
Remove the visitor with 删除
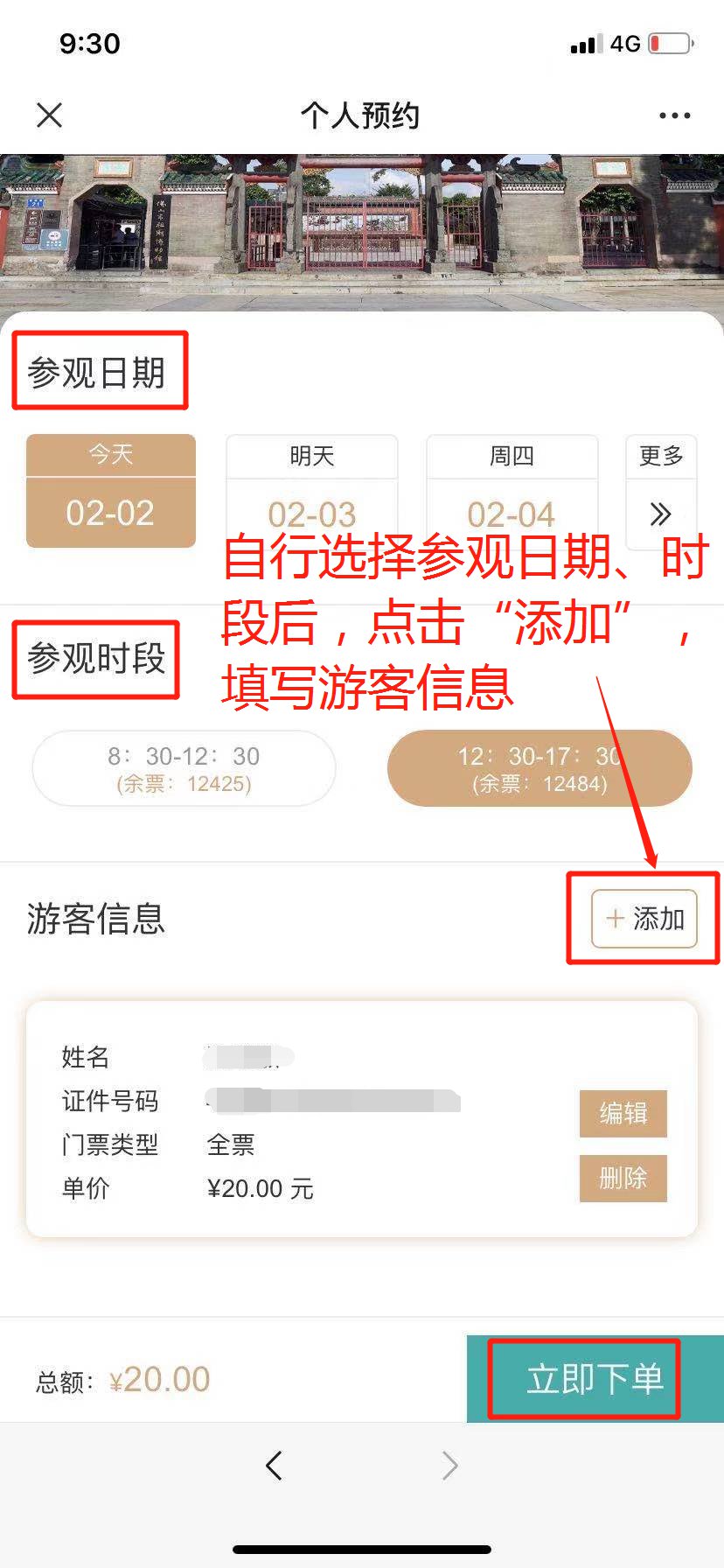pos(623,1178)
